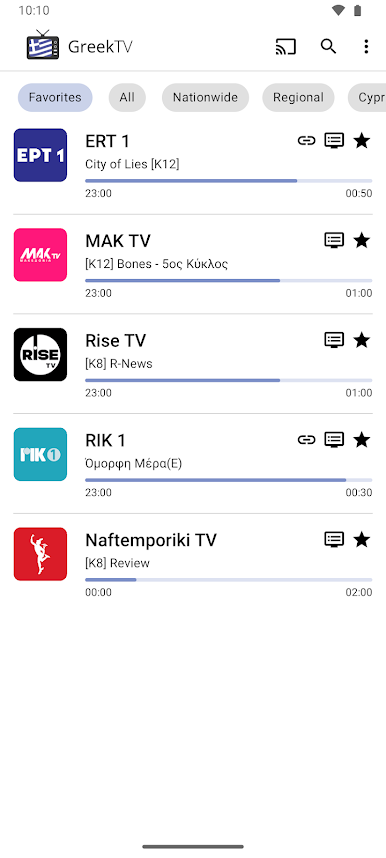Screen dimensions: 386x858
Task: Open the Rise TV channel
Action: pos(193,363)
